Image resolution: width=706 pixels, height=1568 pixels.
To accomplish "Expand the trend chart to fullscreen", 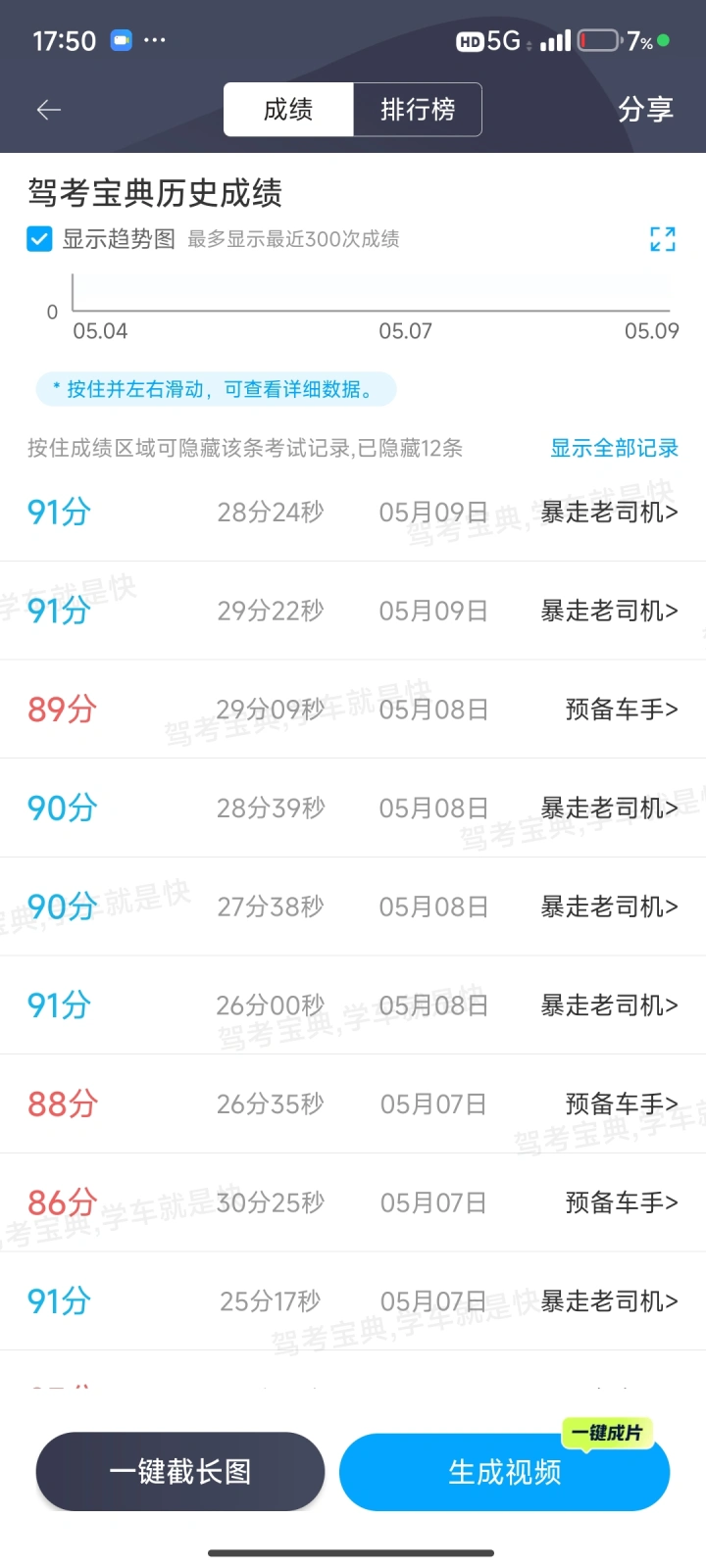I will click(663, 239).
